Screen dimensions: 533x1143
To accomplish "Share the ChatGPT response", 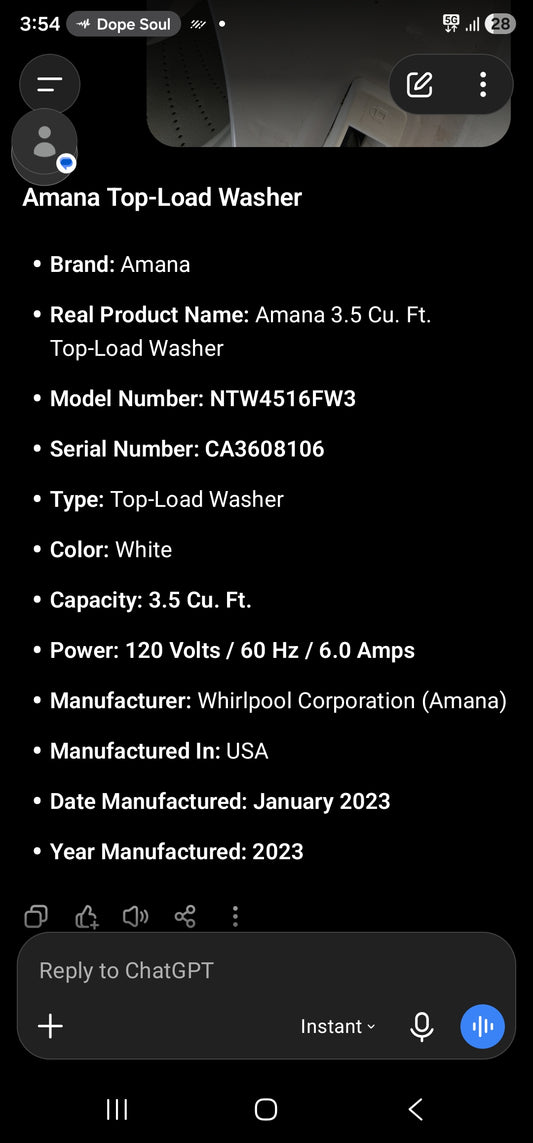I will [185, 916].
